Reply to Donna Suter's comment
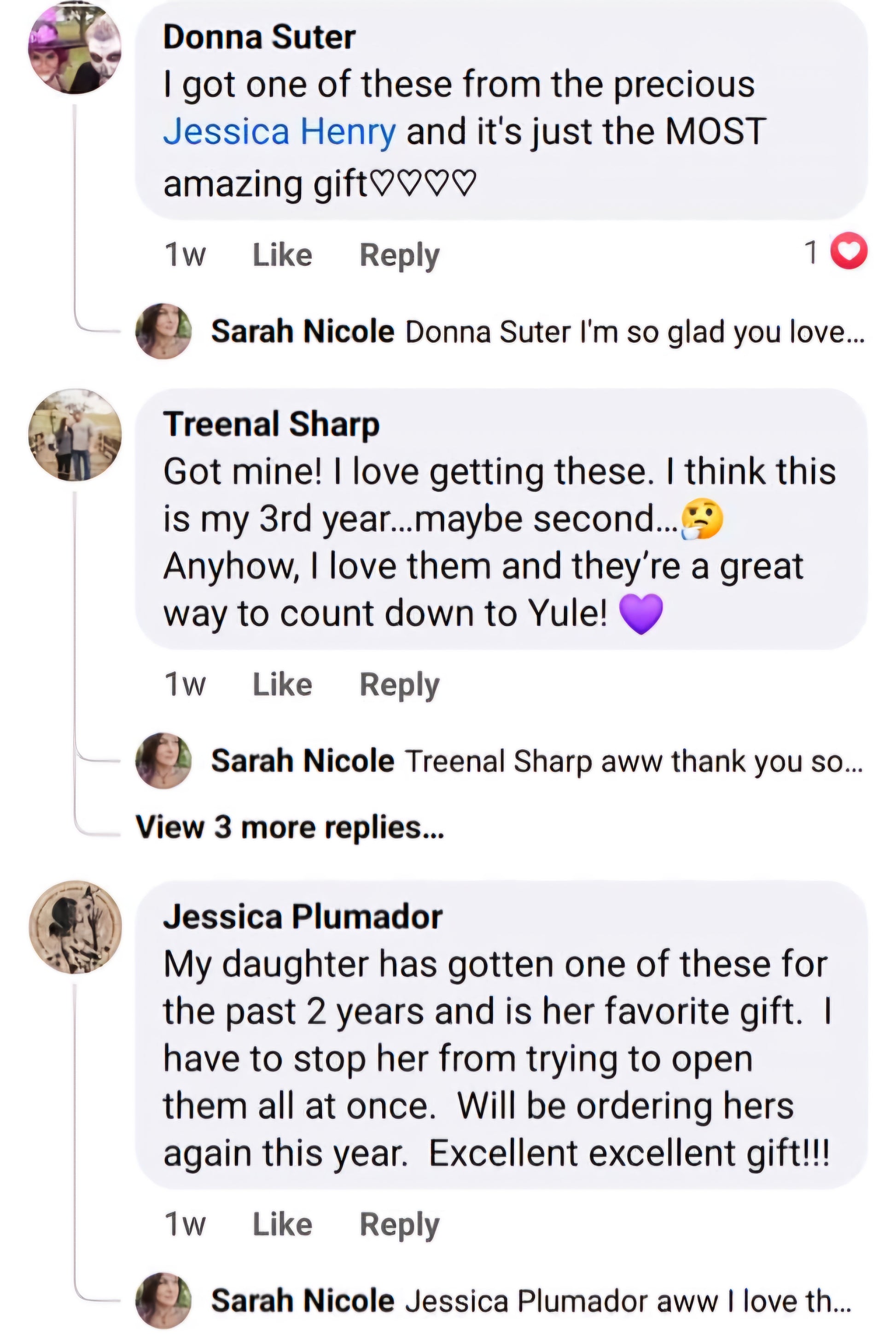Image resolution: width=896 pixels, height=1336 pixels. click(x=399, y=255)
